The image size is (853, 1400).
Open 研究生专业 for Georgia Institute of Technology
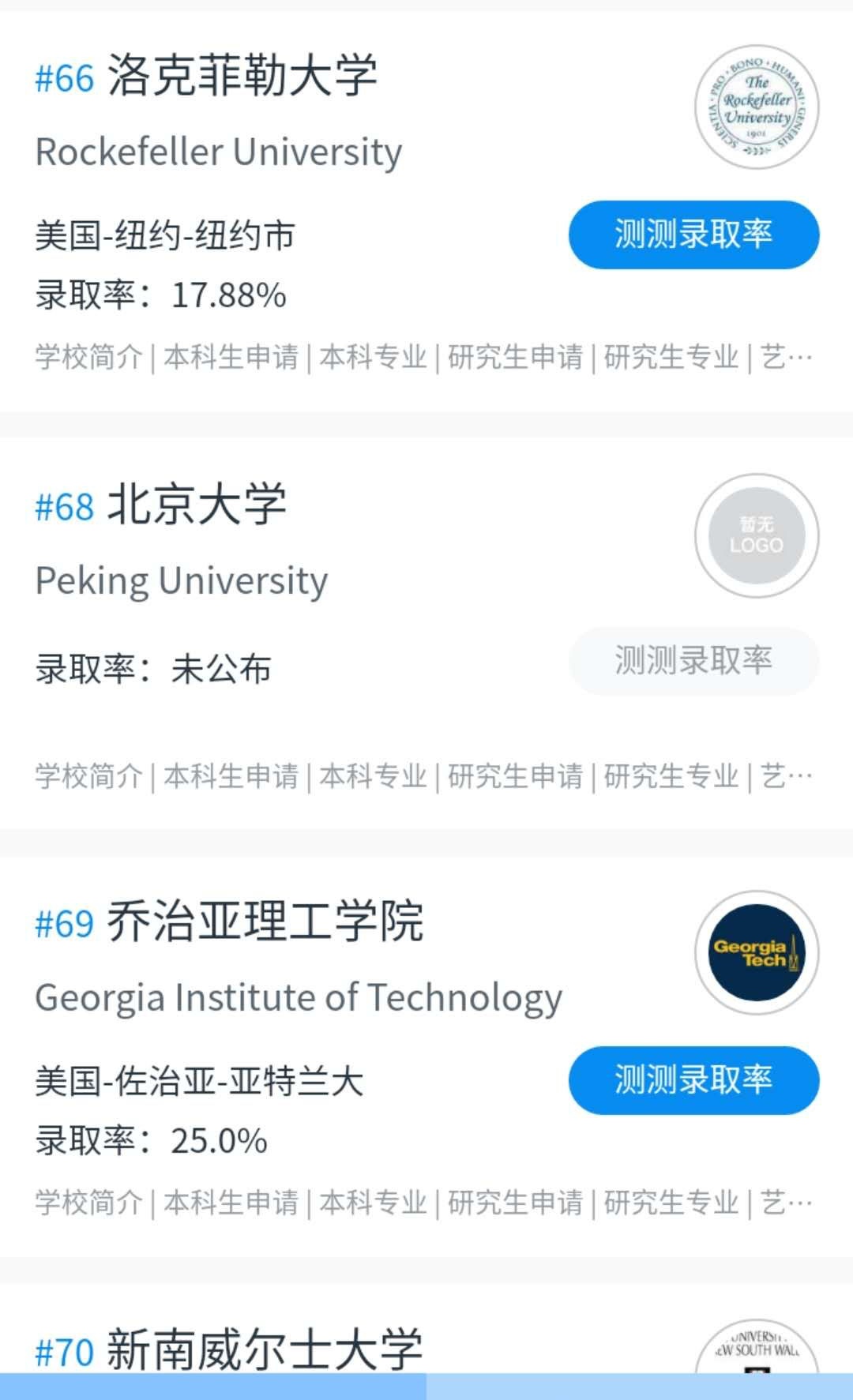[671, 1203]
